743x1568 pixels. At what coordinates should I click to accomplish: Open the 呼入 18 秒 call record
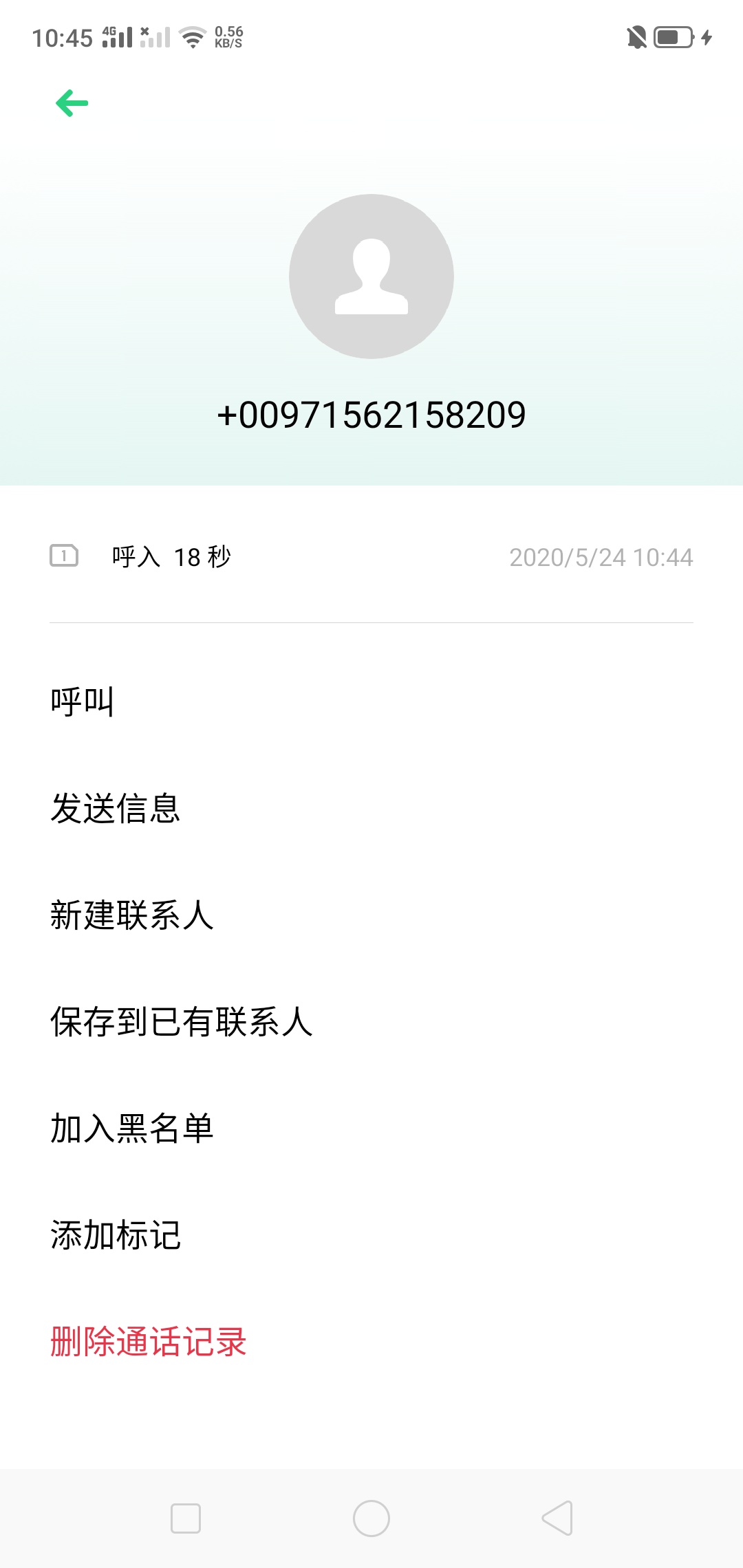click(371, 556)
